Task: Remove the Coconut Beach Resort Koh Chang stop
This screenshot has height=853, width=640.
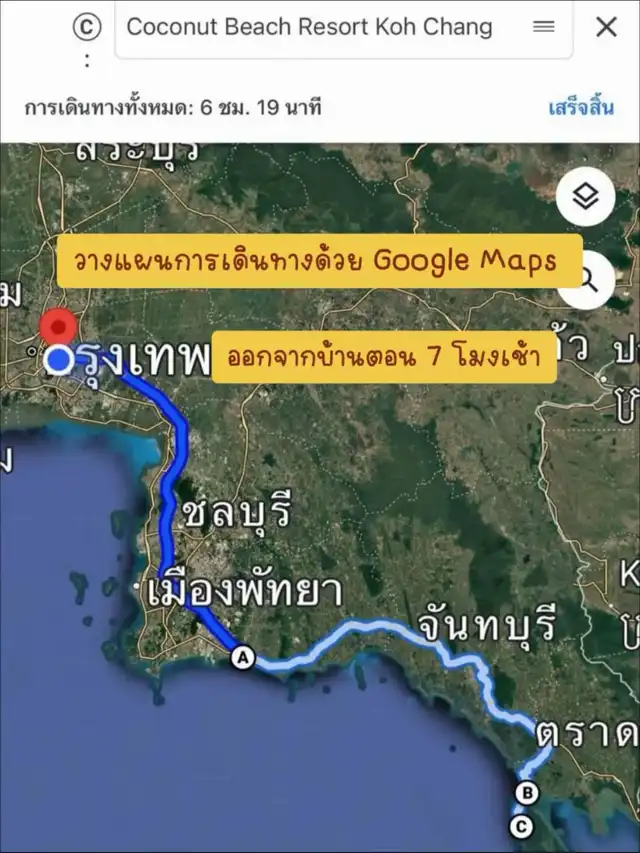Action: point(606,27)
